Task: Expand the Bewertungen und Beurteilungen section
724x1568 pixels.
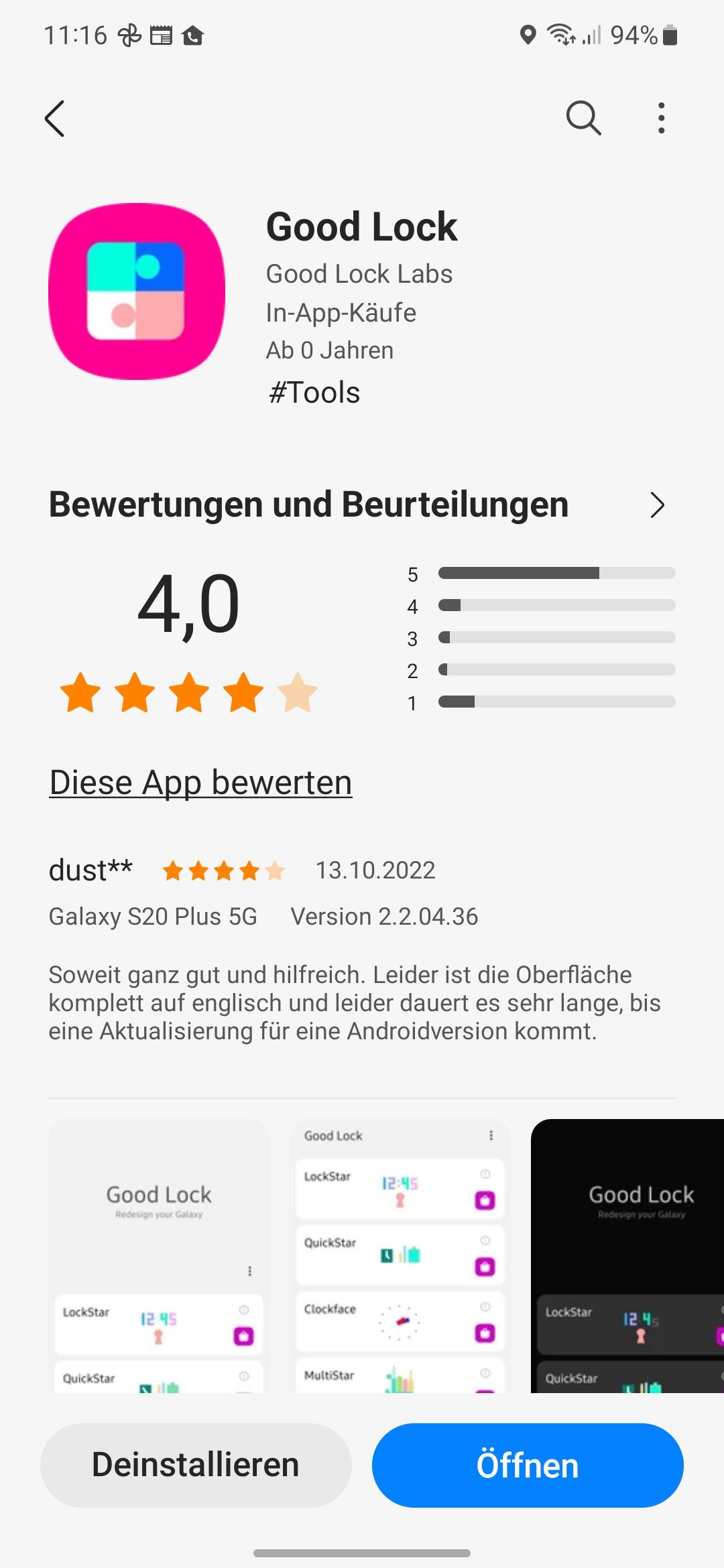Action: pos(657,505)
